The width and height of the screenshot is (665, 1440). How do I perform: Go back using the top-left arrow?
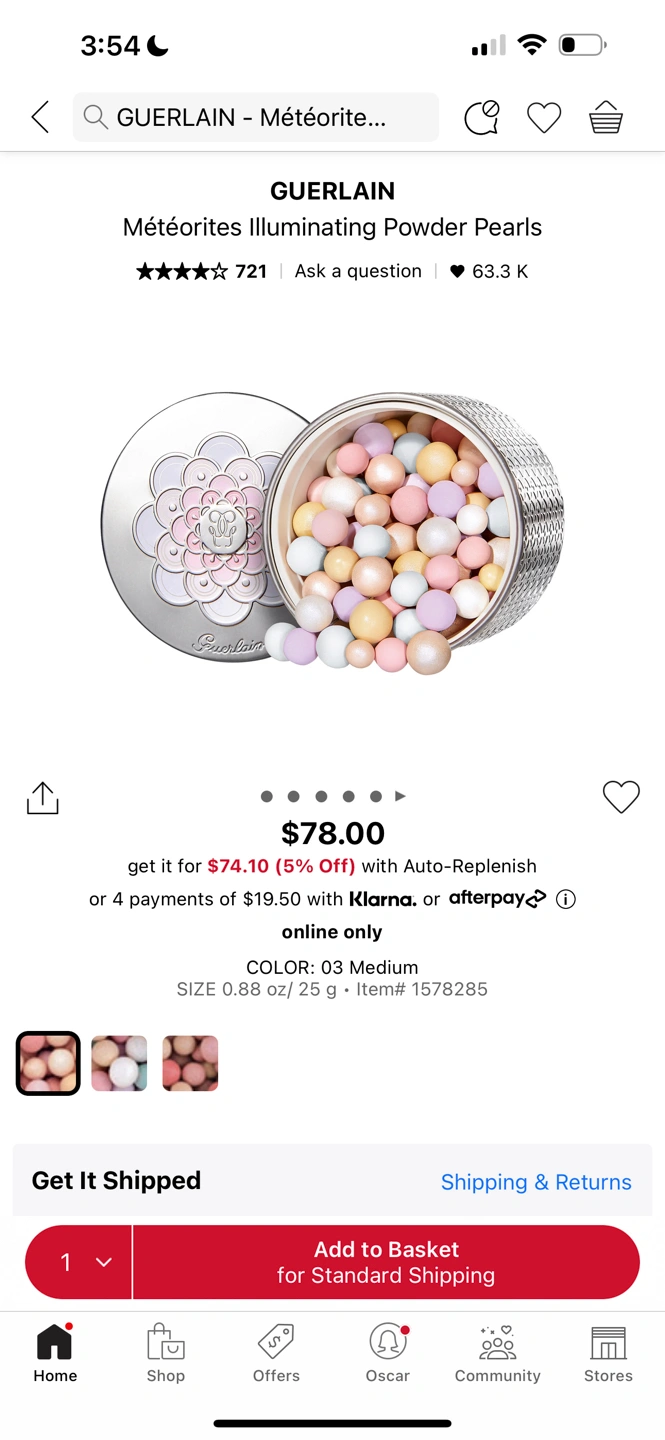point(40,117)
